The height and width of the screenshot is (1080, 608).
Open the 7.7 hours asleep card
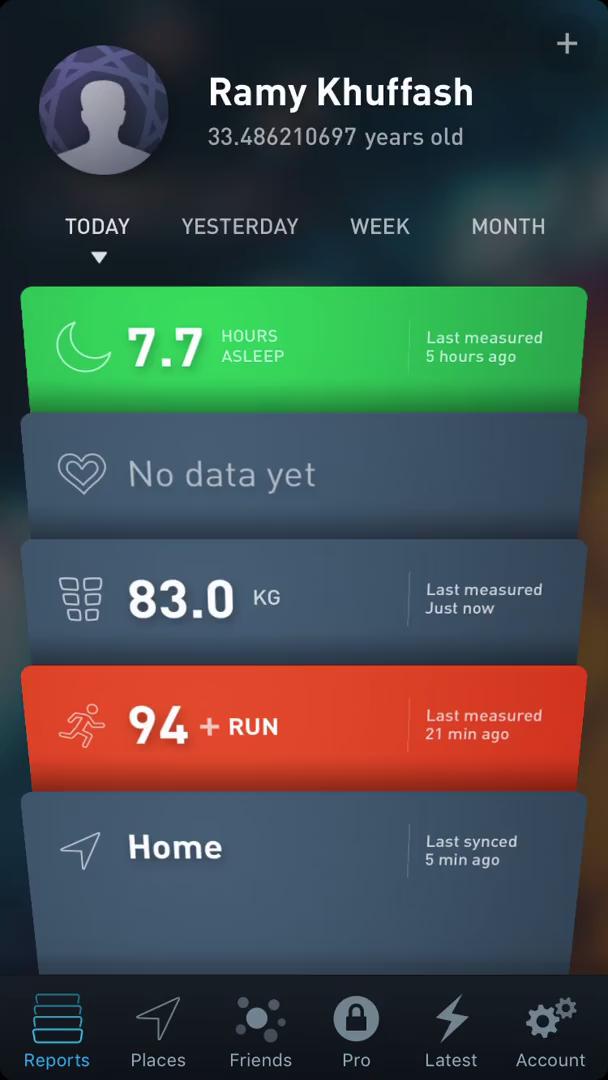pyautogui.click(x=303, y=347)
